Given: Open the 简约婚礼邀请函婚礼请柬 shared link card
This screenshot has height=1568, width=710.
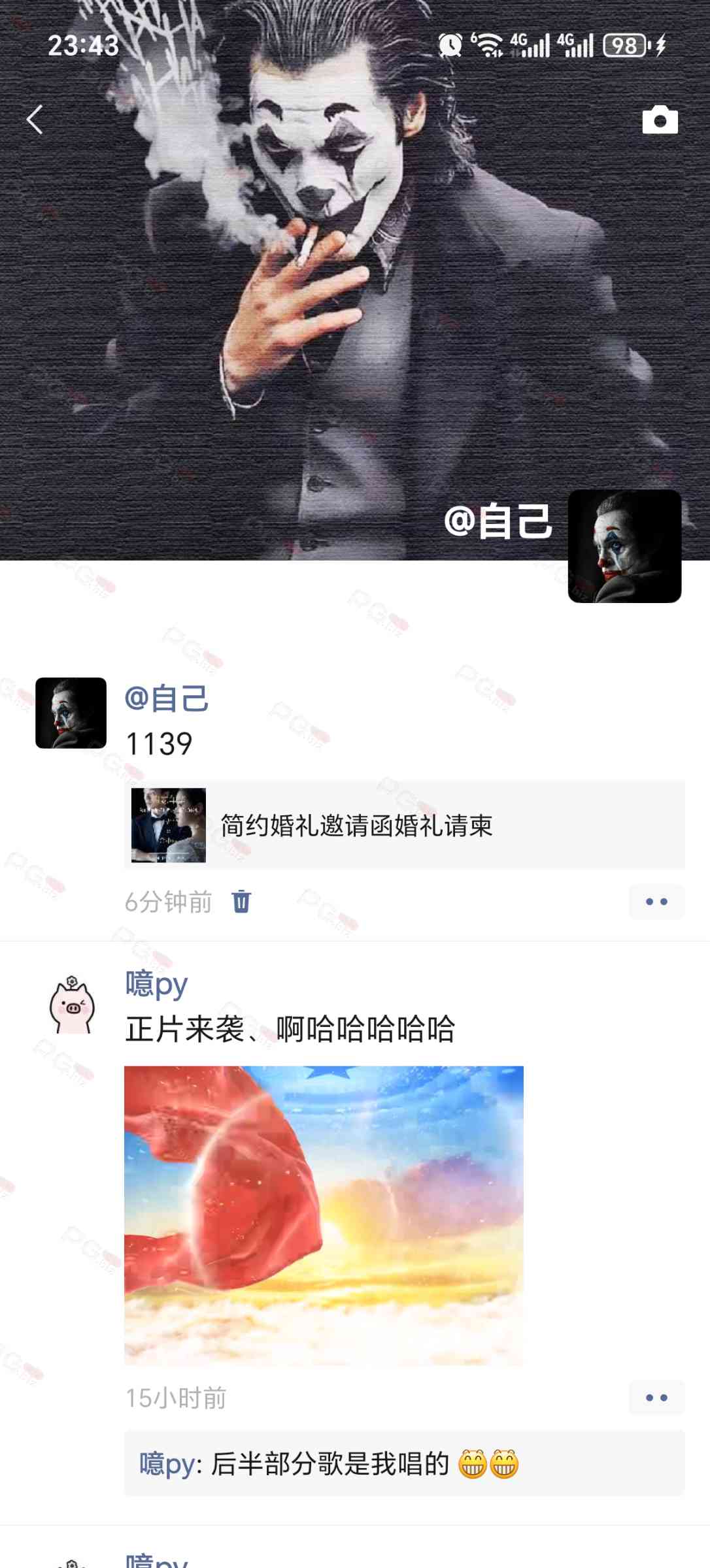Looking at the screenshot, I should point(404,825).
